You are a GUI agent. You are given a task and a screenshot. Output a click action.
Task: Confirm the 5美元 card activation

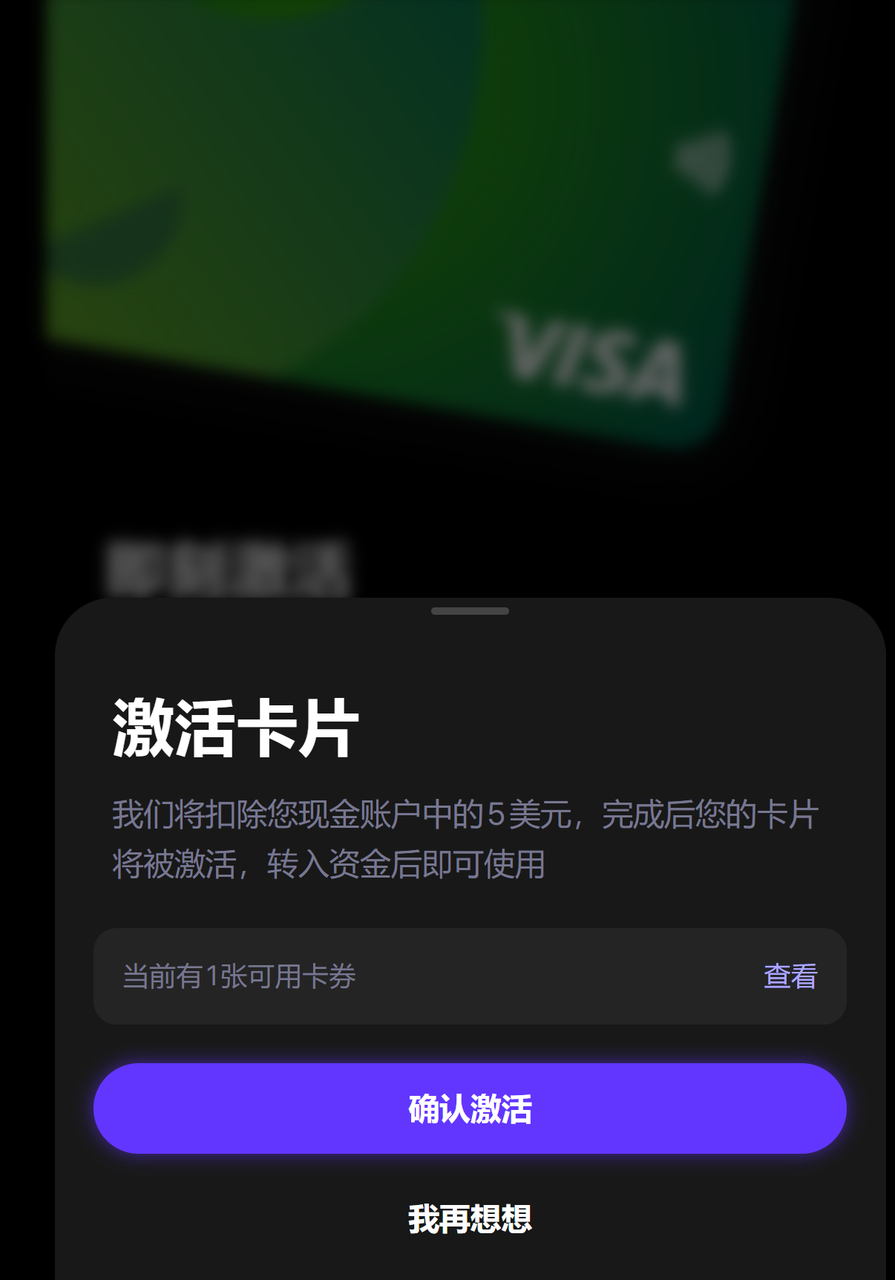(470, 1108)
